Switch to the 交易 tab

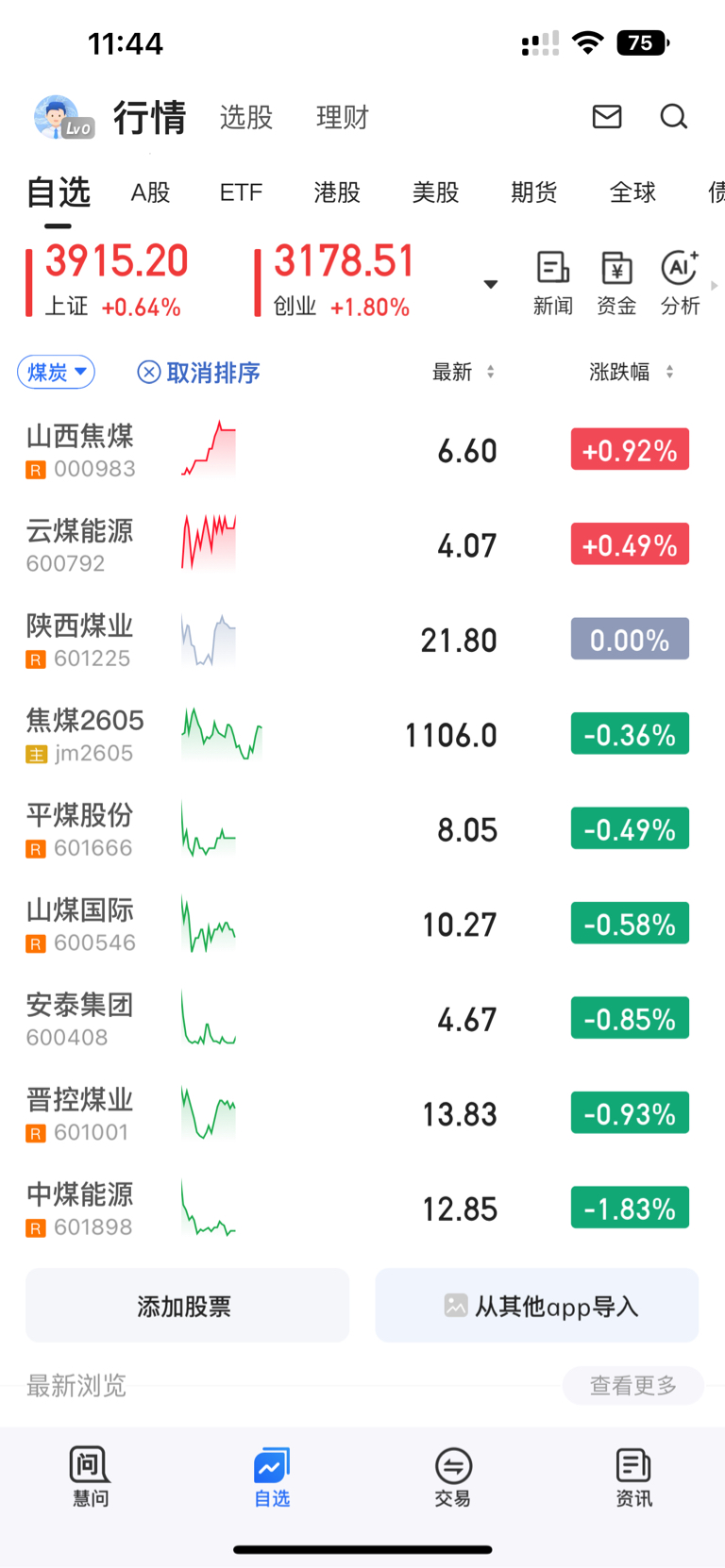coord(453,1477)
